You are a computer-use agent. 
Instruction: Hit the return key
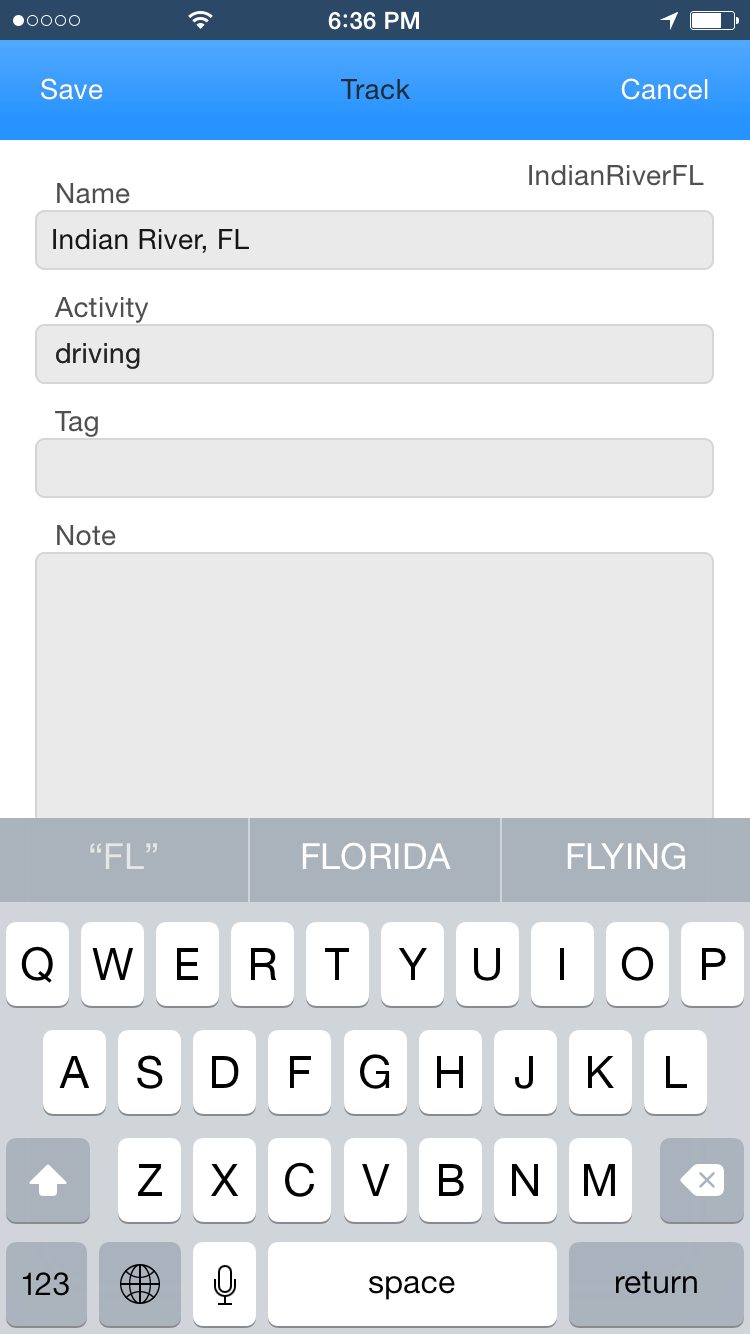coord(656,1284)
